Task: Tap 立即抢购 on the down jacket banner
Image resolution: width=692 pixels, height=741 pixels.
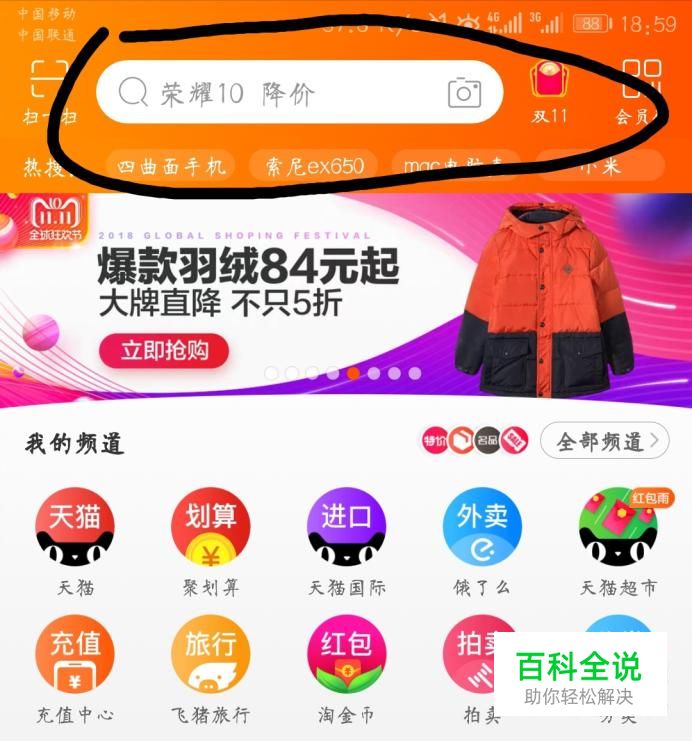Action: (163, 351)
